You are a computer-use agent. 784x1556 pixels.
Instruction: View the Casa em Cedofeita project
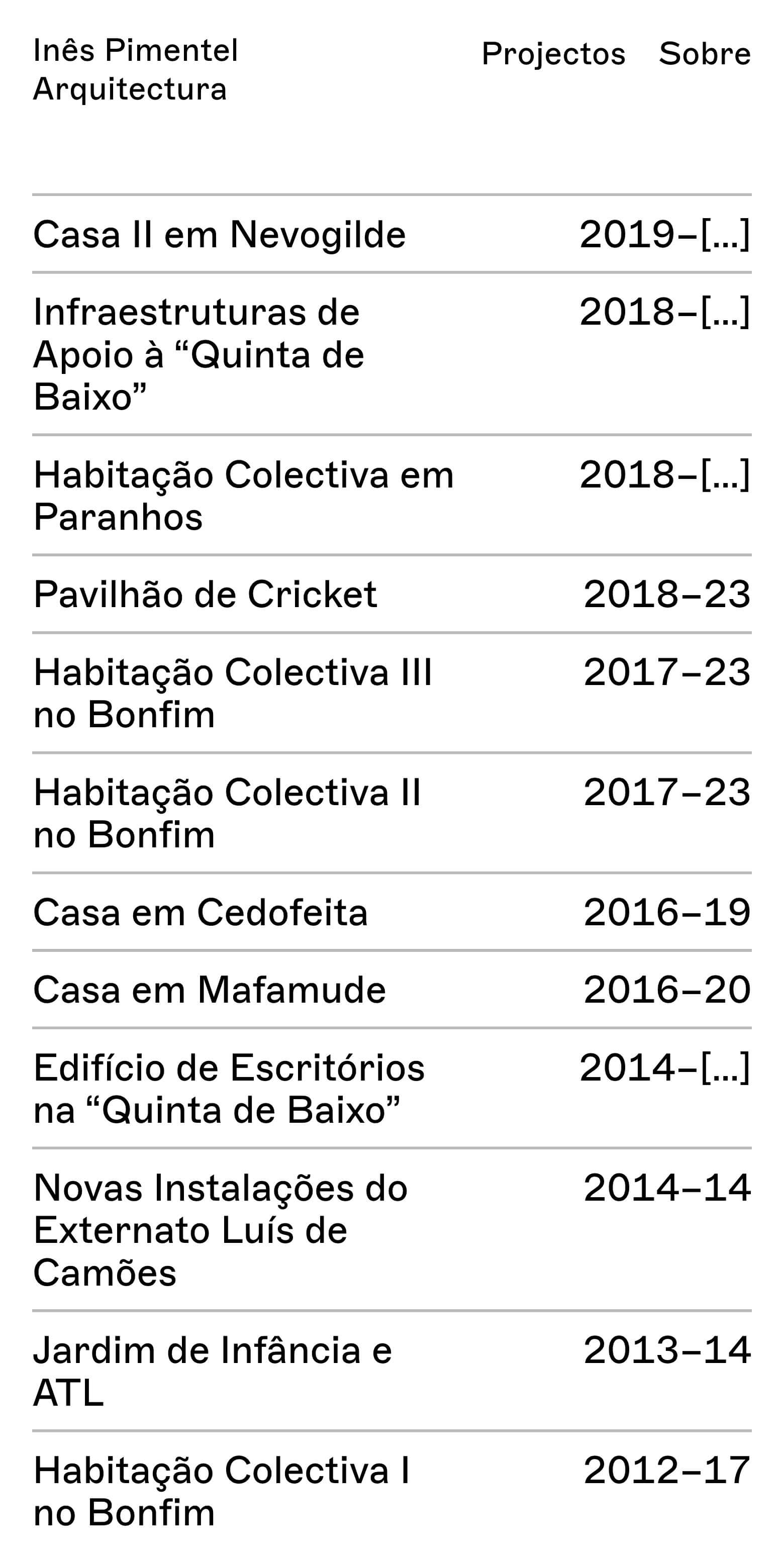(x=392, y=912)
